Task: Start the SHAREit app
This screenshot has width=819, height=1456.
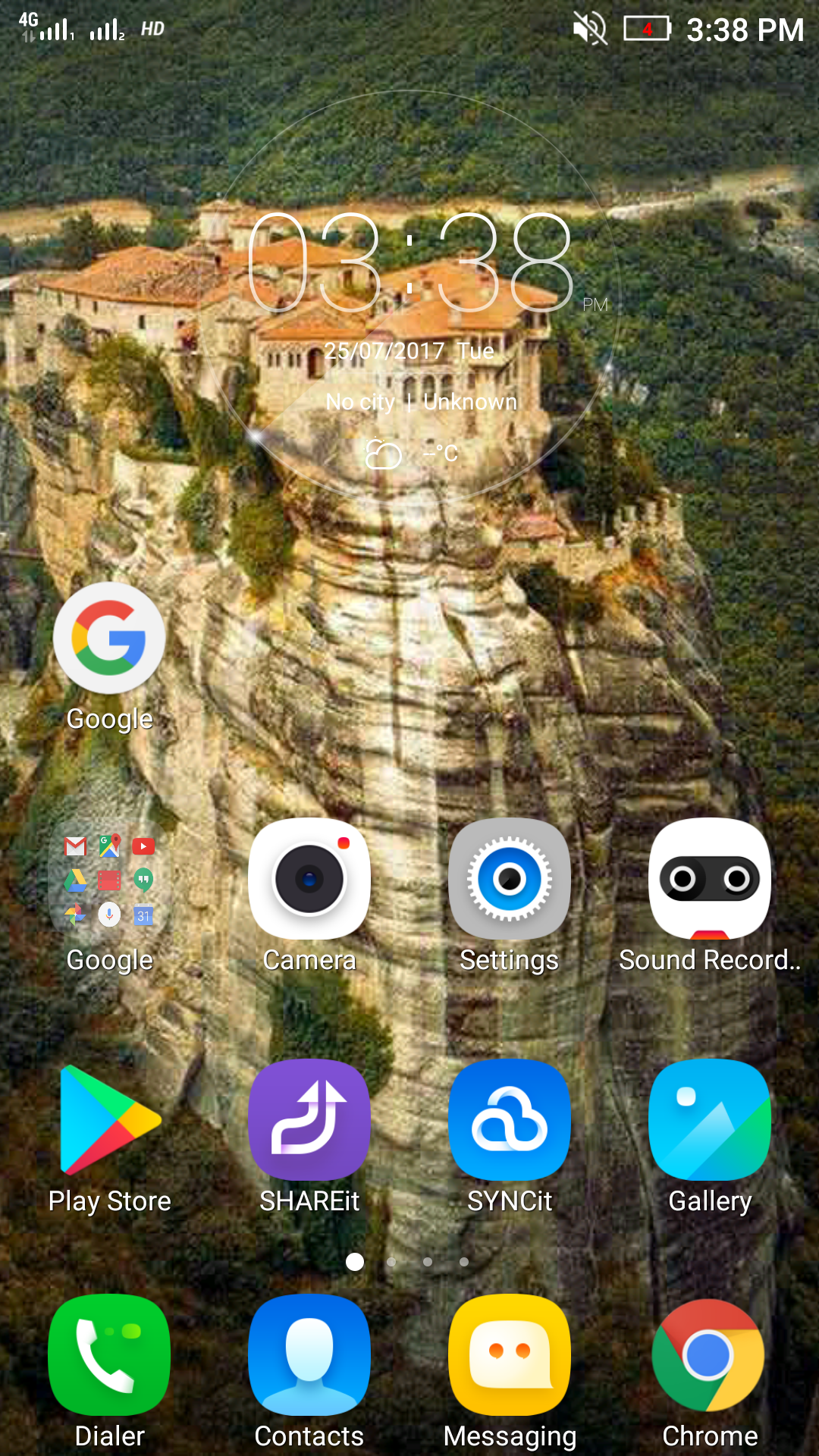Action: click(x=309, y=1120)
